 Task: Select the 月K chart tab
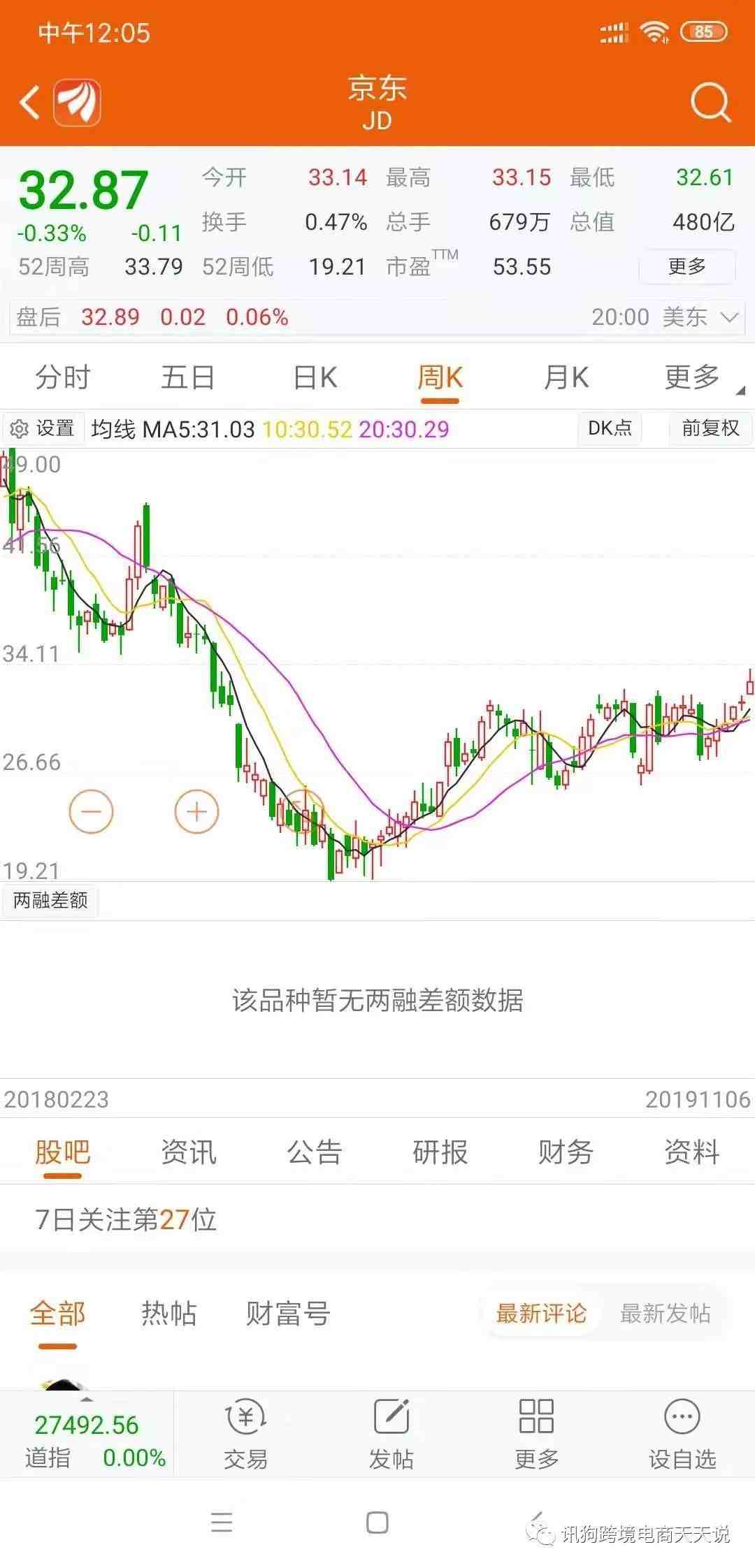[566, 378]
